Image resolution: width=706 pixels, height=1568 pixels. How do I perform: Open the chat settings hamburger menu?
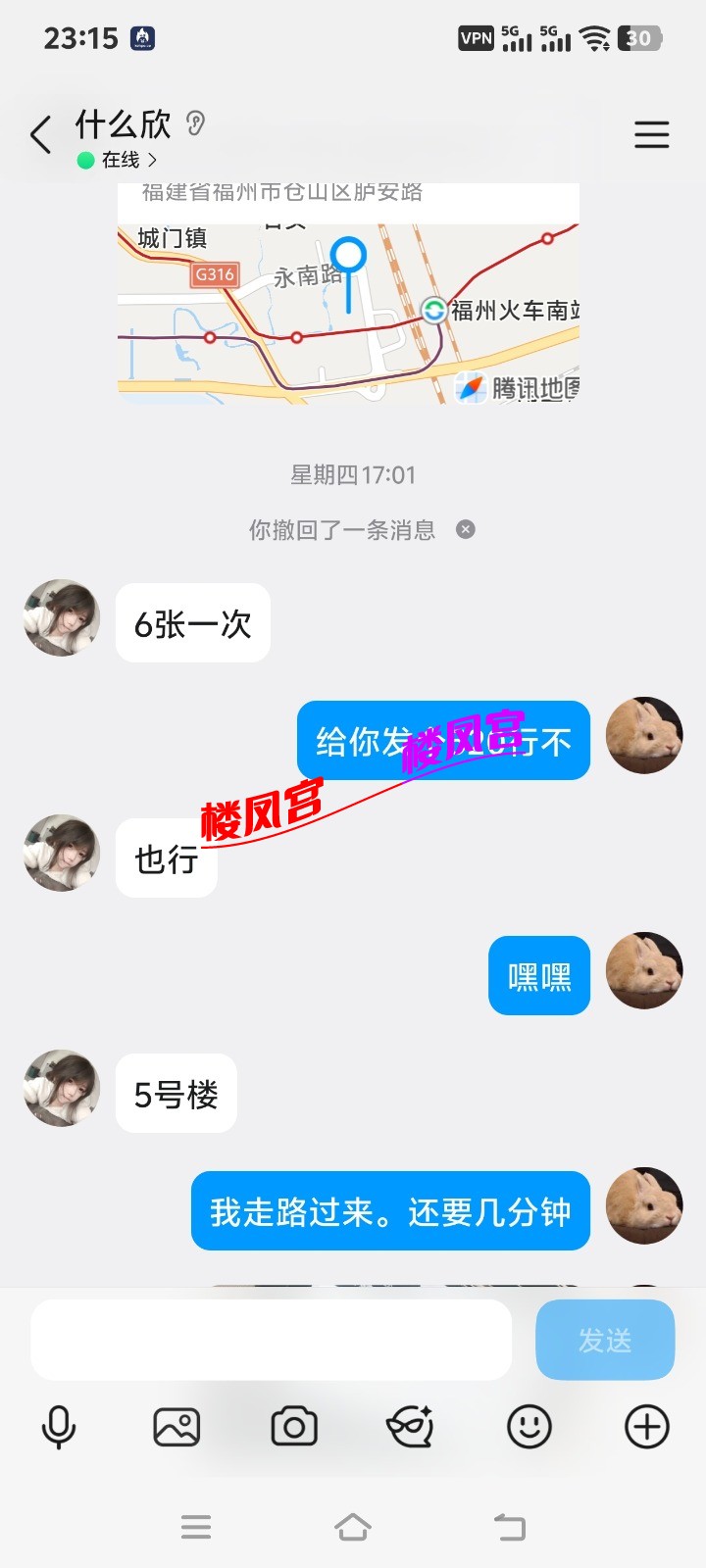point(651,134)
